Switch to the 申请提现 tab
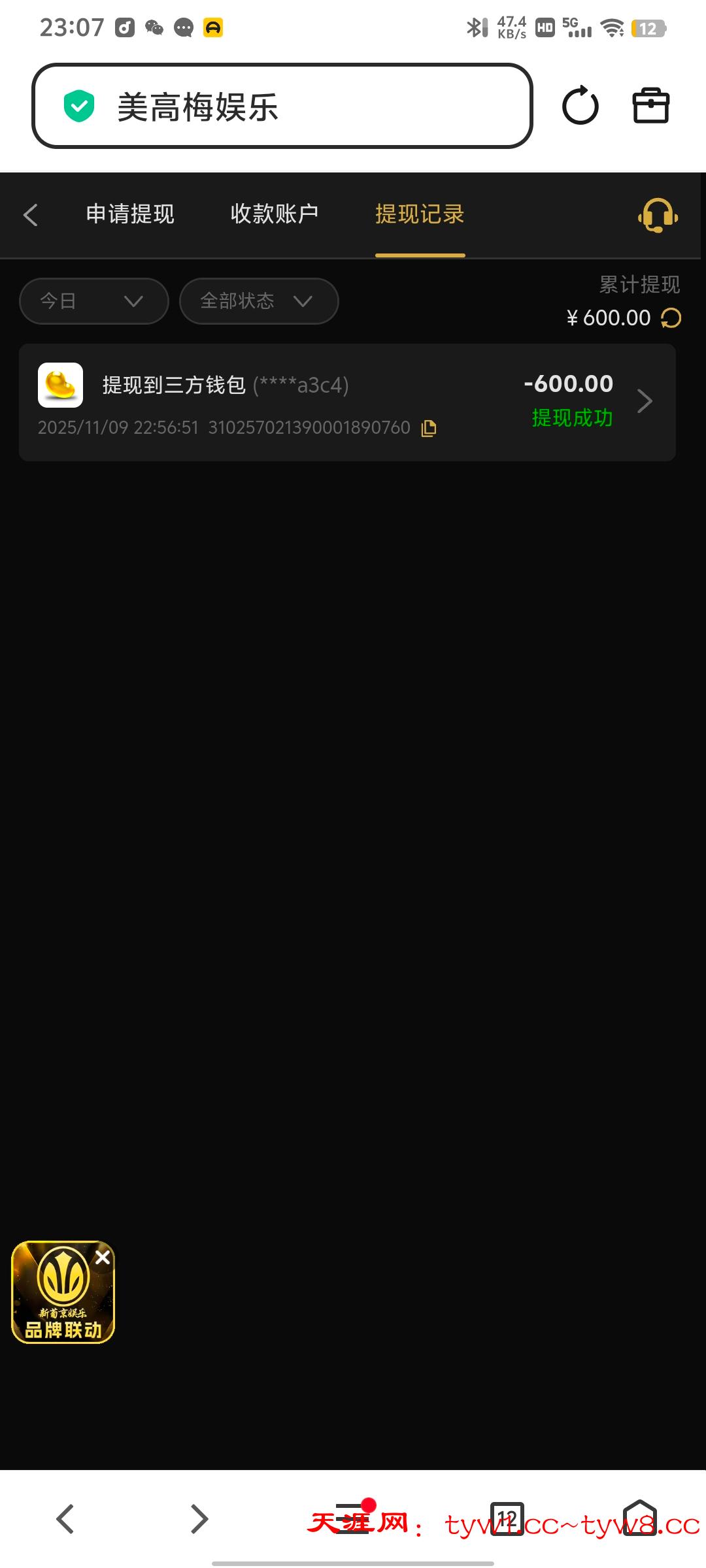 [130, 214]
